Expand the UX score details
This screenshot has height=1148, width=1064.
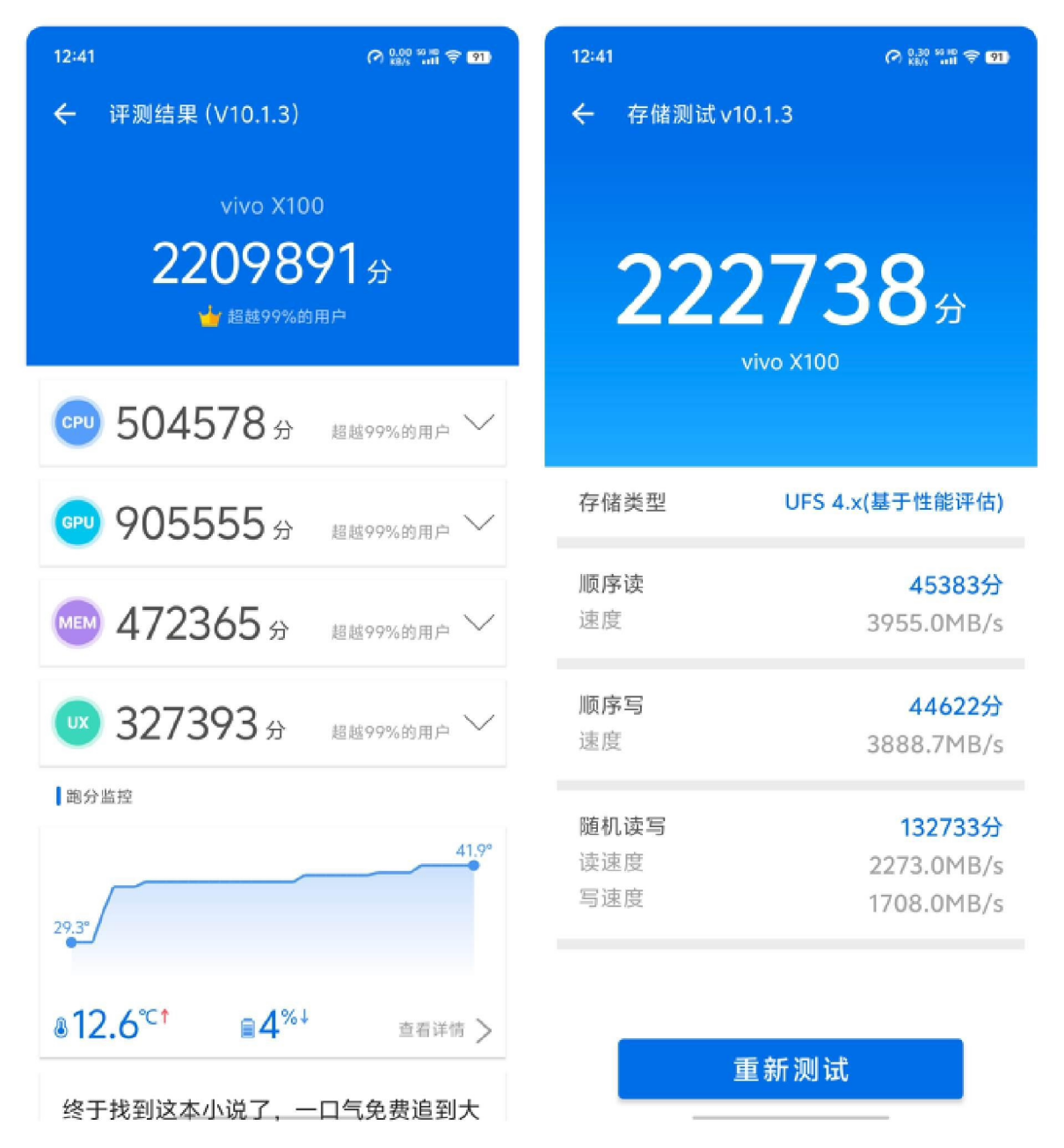point(479,723)
